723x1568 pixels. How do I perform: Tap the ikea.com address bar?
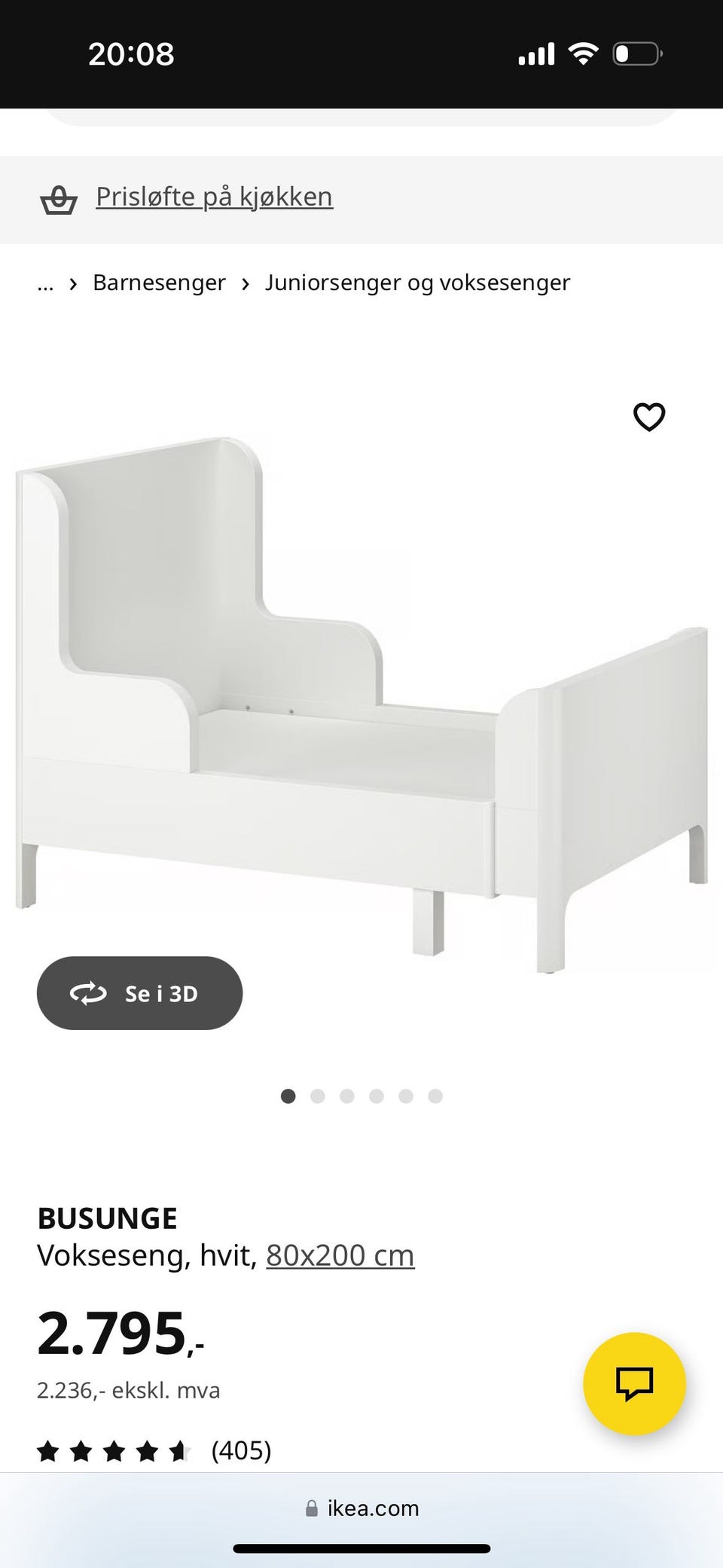(x=362, y=1508)
